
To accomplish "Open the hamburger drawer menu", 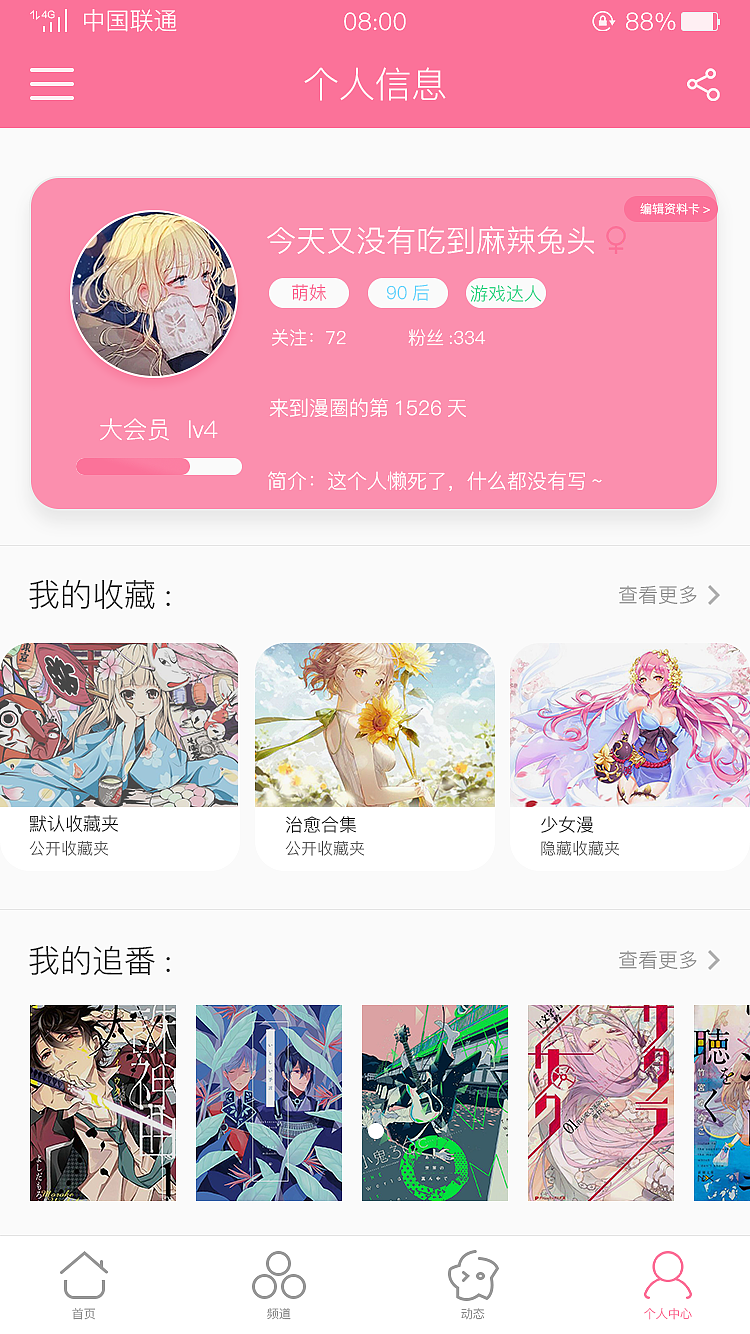I will [52, 84].
